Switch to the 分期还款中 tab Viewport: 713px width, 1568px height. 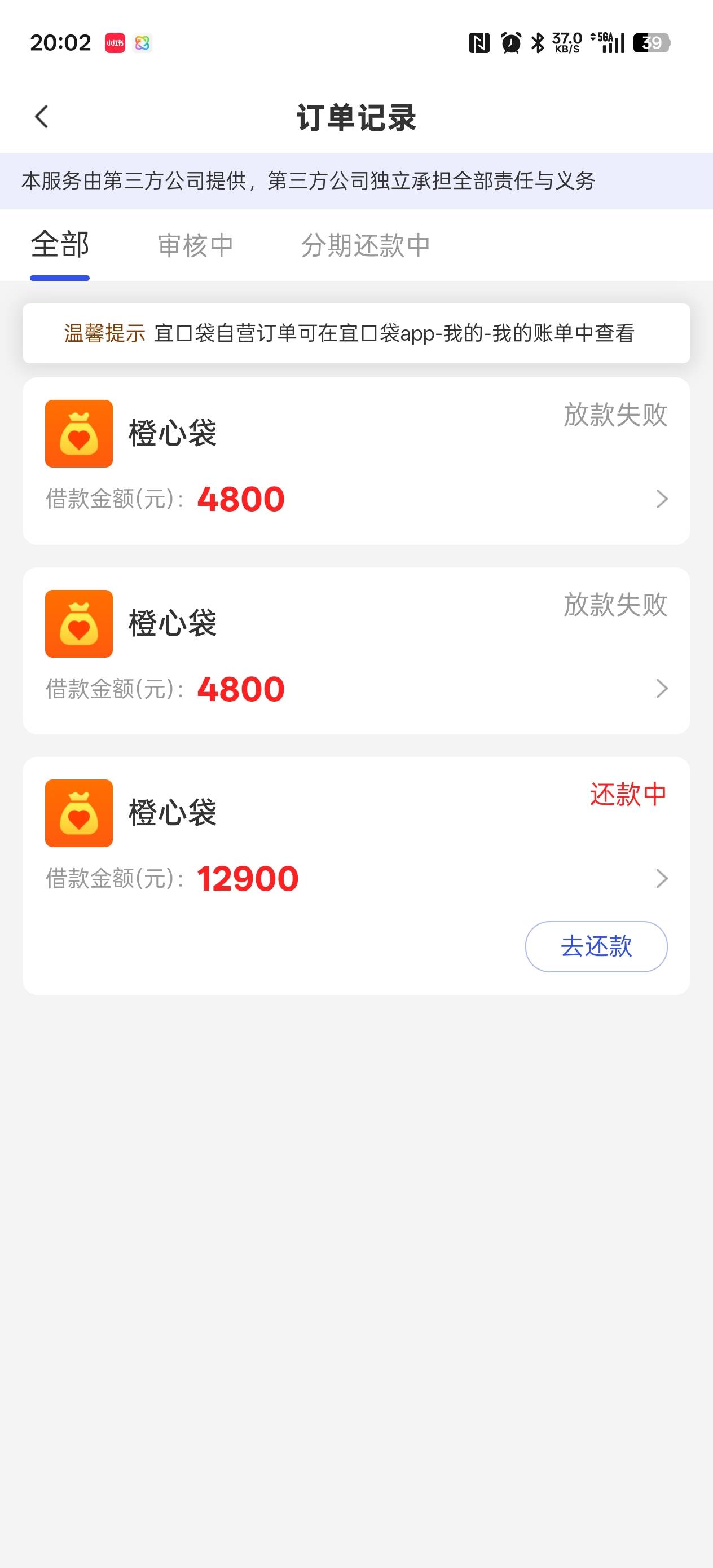tap(366, 245)
